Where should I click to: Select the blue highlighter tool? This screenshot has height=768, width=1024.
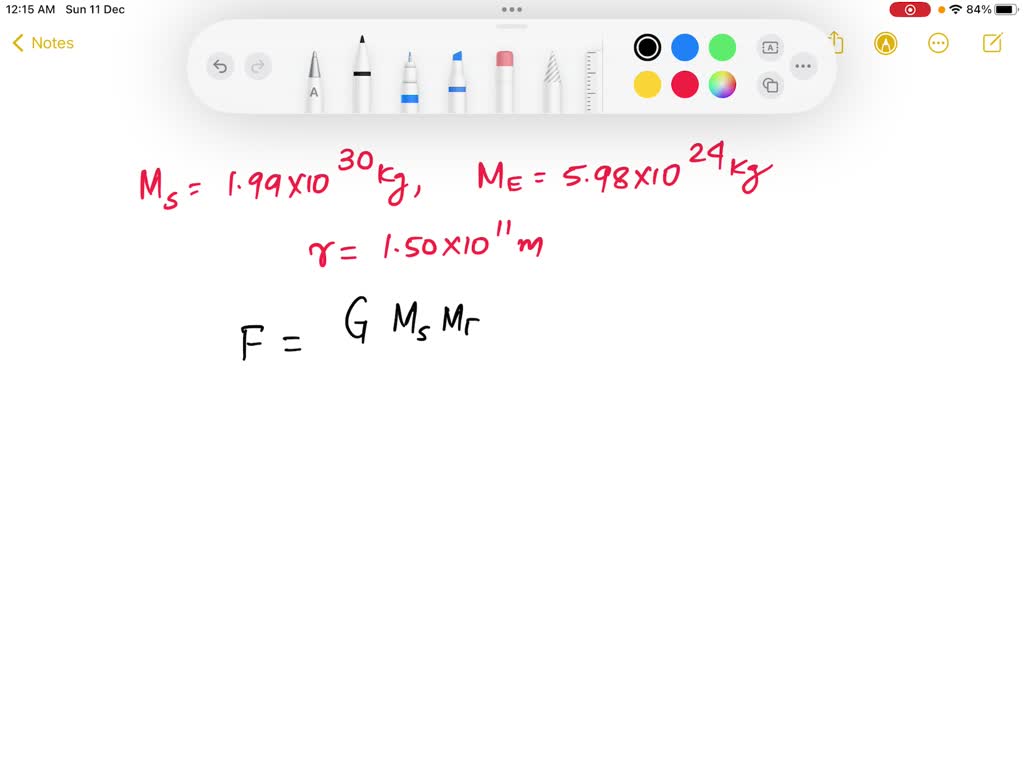[457, 82]
